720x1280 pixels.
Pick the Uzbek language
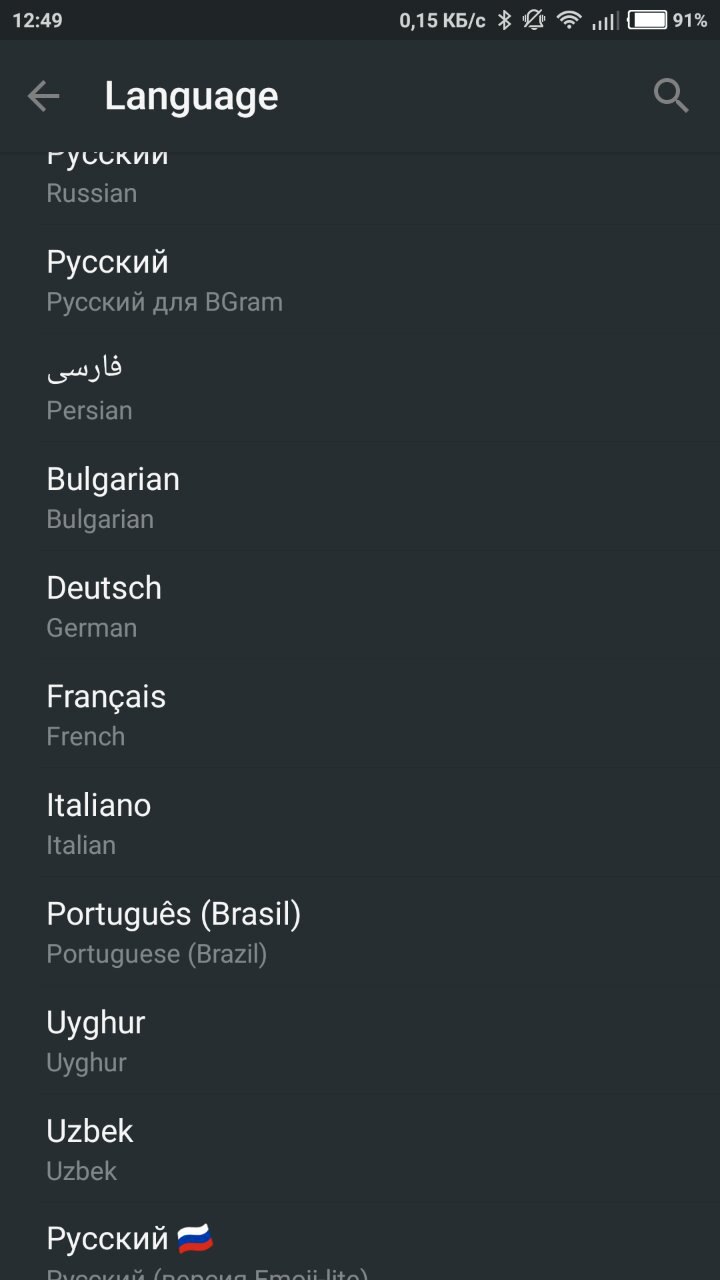click(360, 1149)
